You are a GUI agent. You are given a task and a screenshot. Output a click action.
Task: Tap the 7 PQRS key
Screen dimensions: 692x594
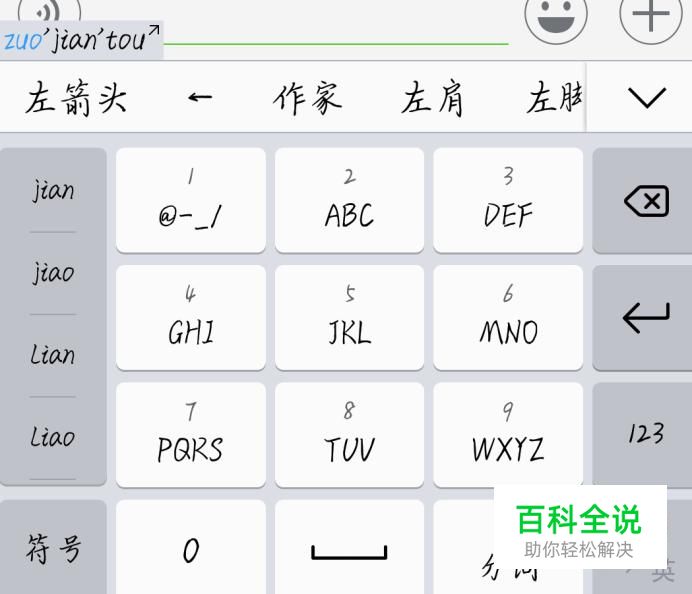pyautogui.click(x=190, y=434)
